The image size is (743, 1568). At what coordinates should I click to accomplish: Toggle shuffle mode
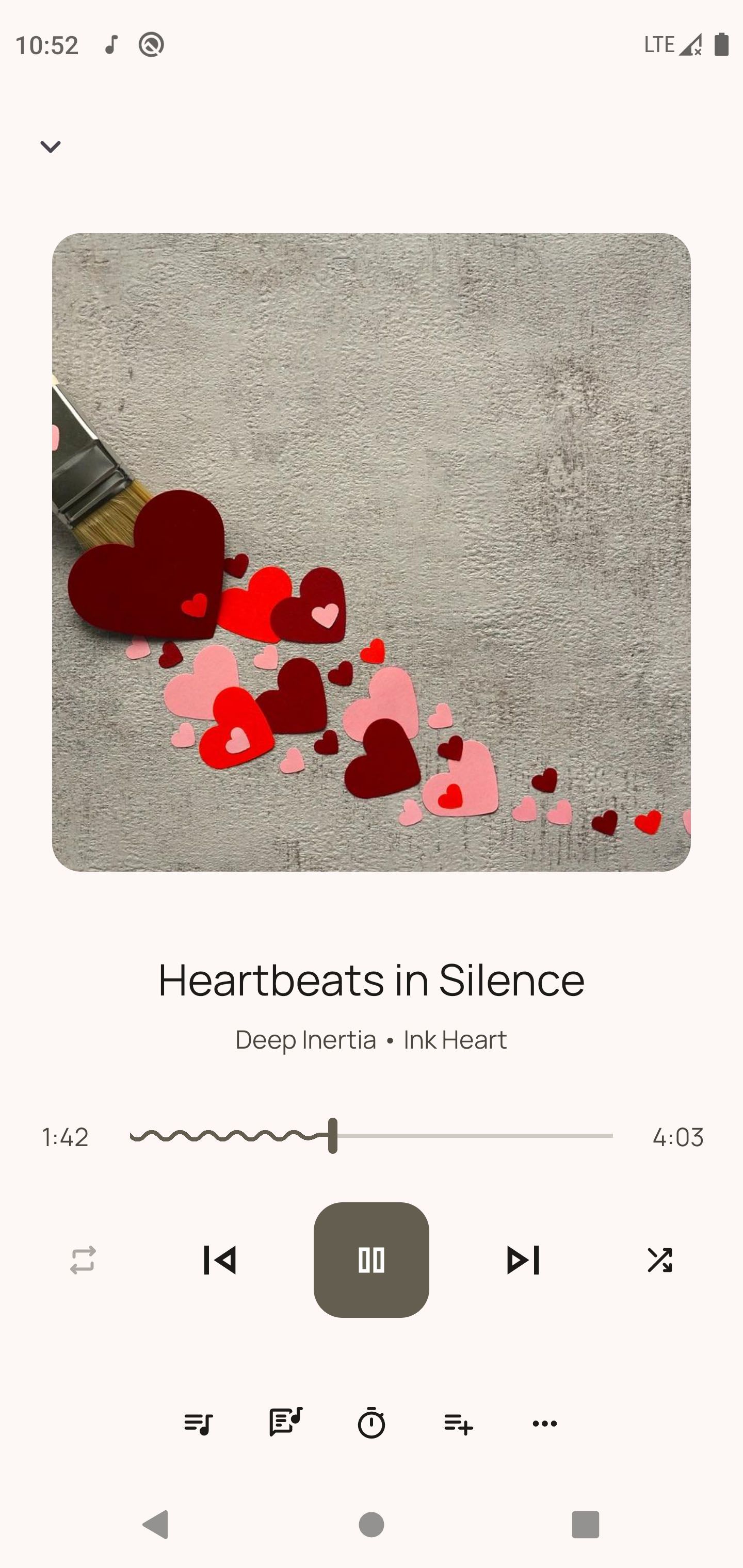(659, 1260)
